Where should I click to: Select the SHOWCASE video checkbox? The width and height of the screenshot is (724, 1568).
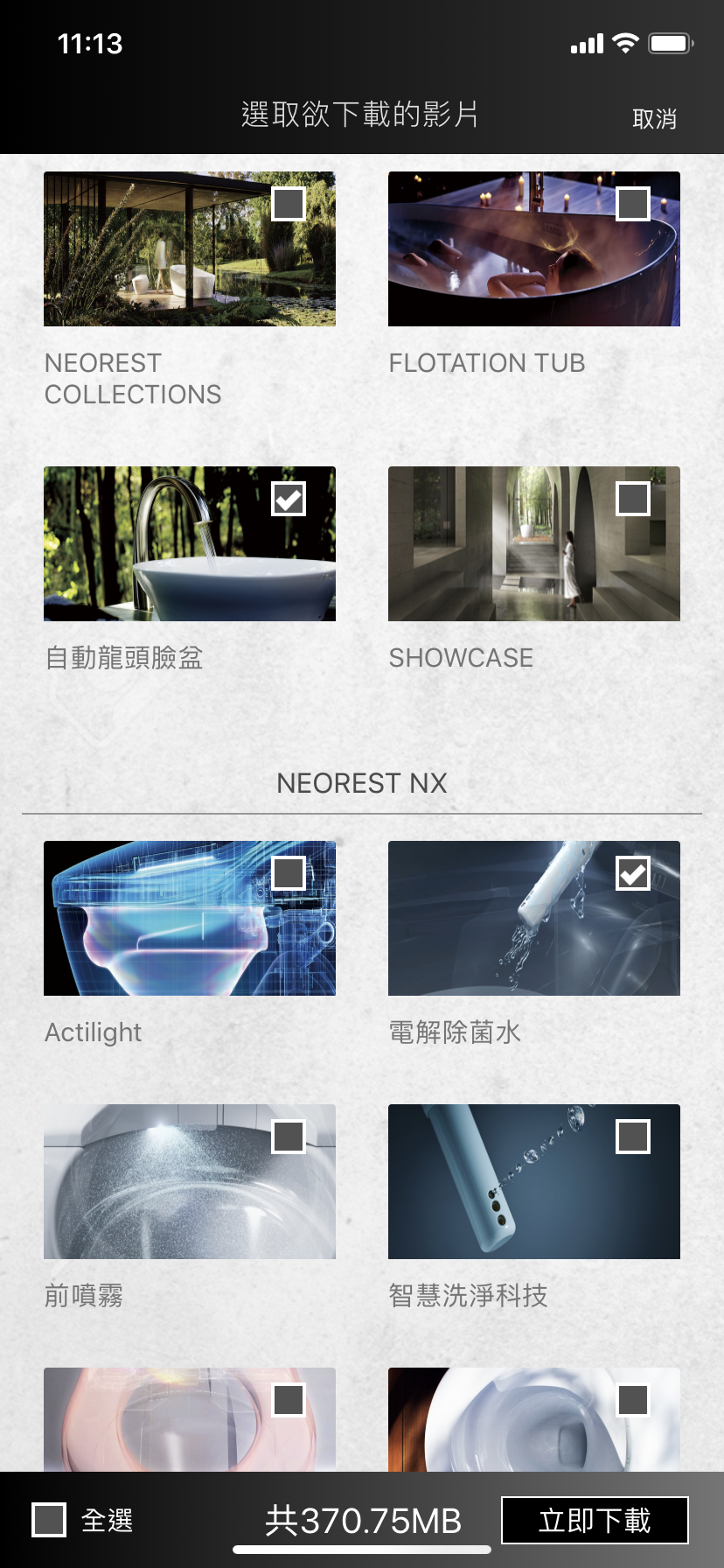click(x=633, y=499)
